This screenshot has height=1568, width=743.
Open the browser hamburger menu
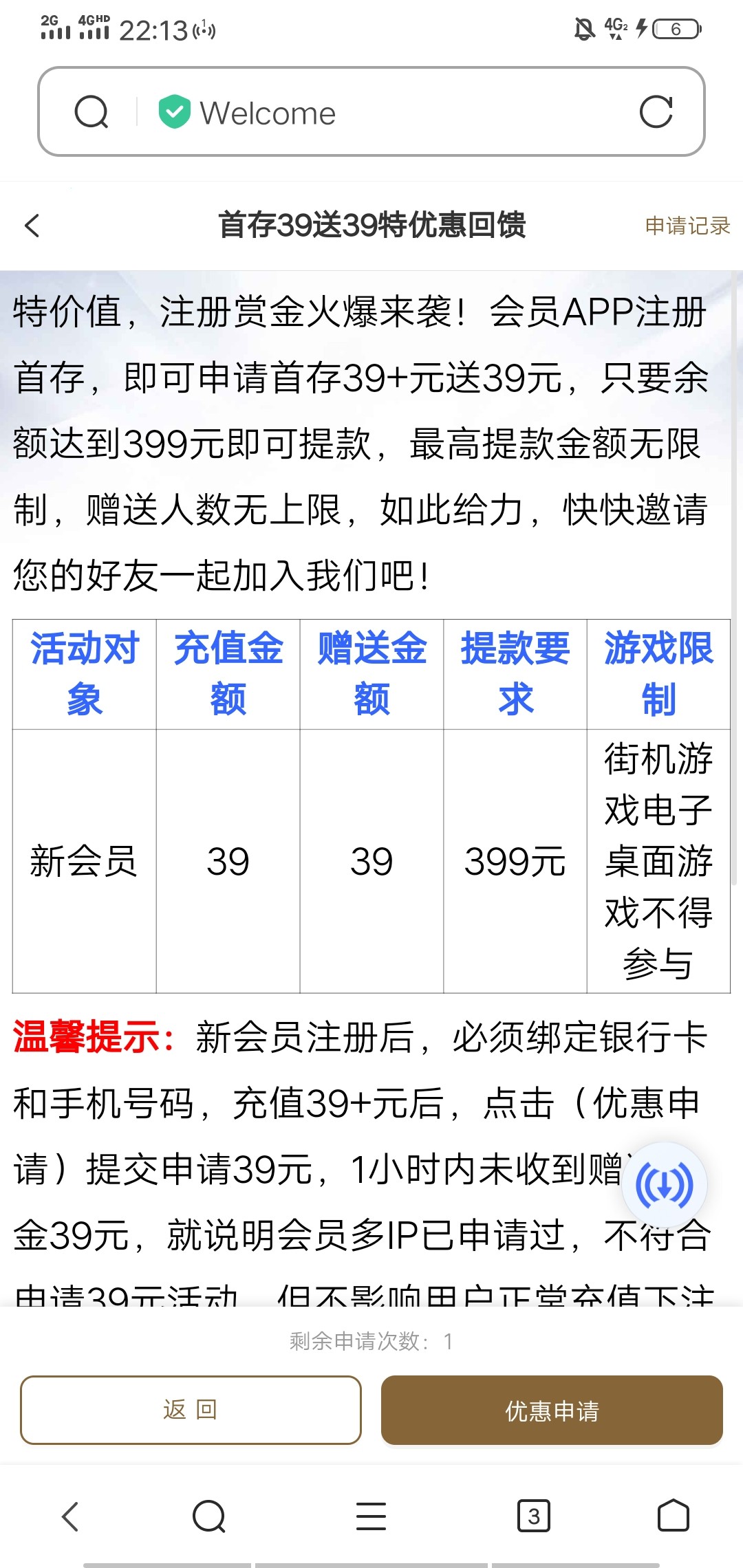coord(371,1516)
